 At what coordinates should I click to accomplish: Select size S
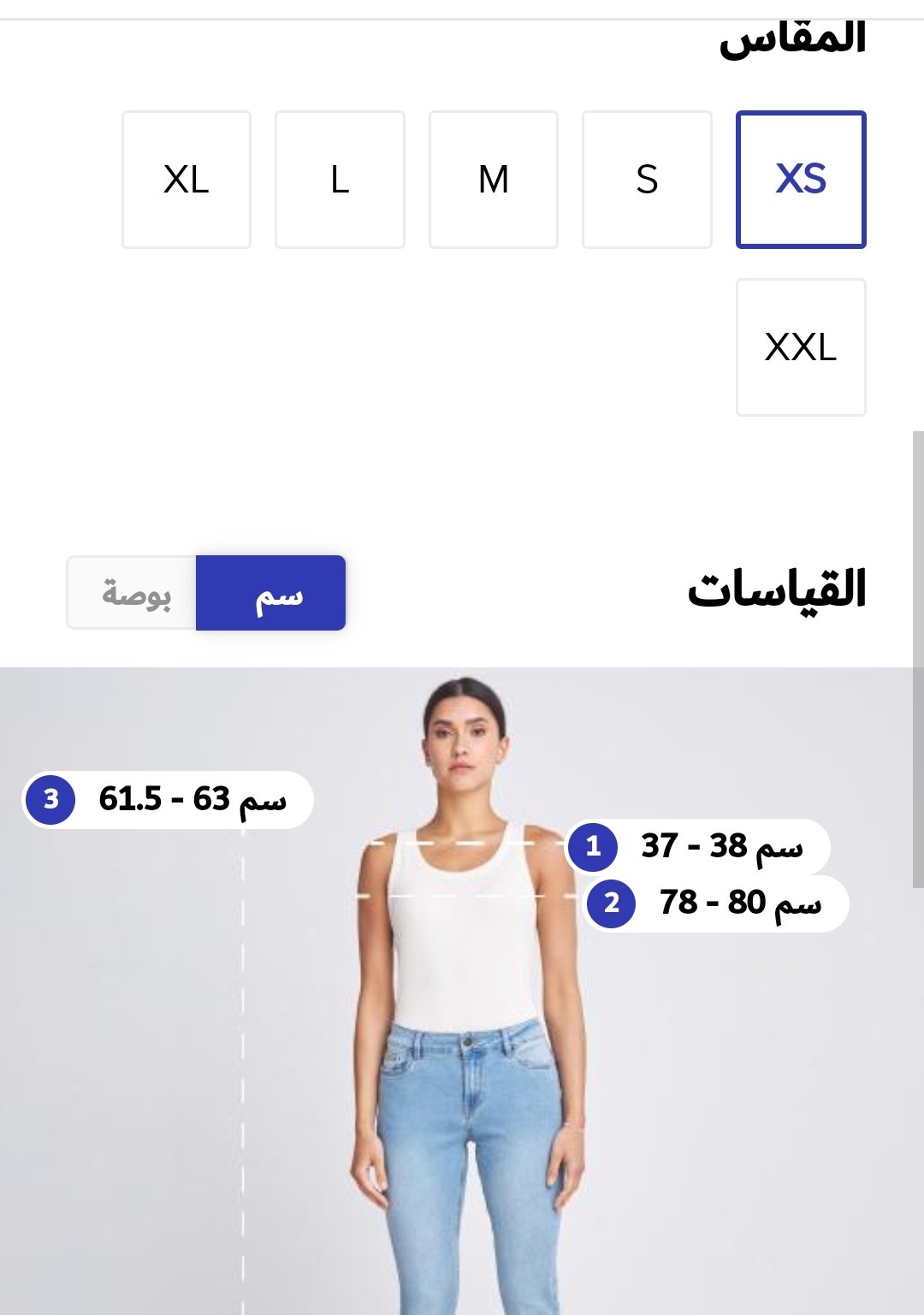[647, 180]
